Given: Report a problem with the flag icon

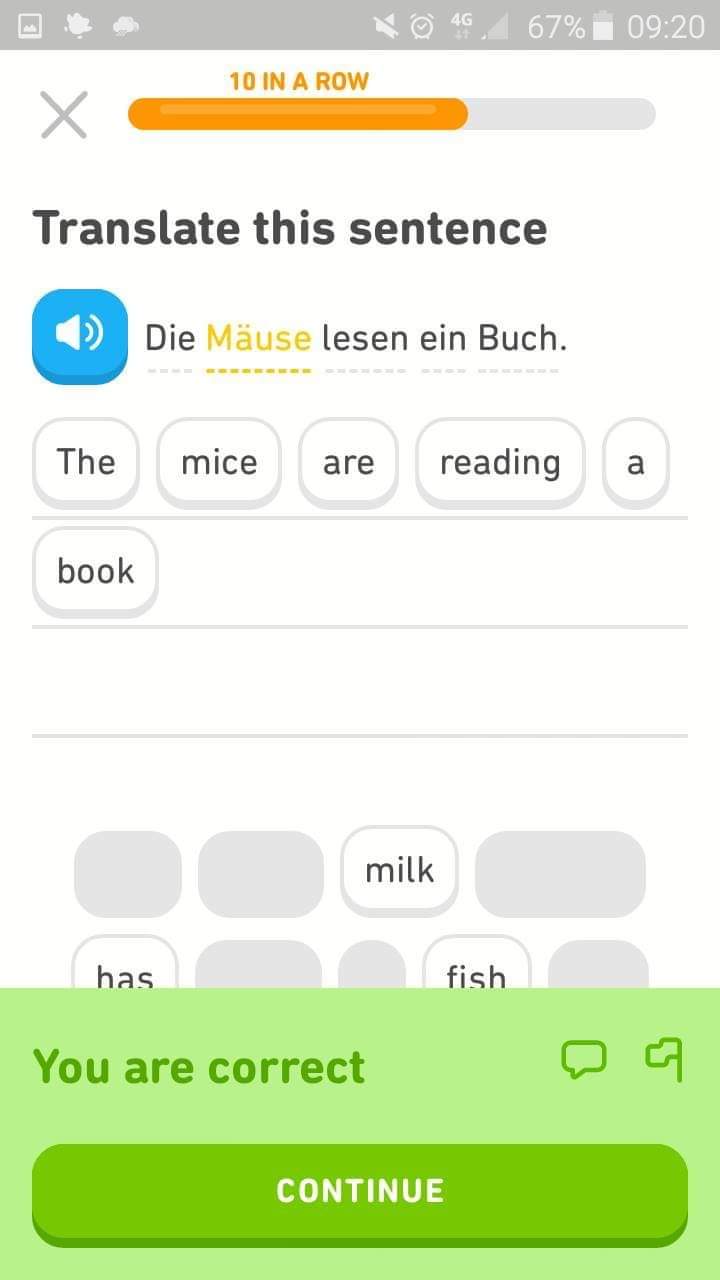Looking at the screenshot, I should (x=665, y=1060).
